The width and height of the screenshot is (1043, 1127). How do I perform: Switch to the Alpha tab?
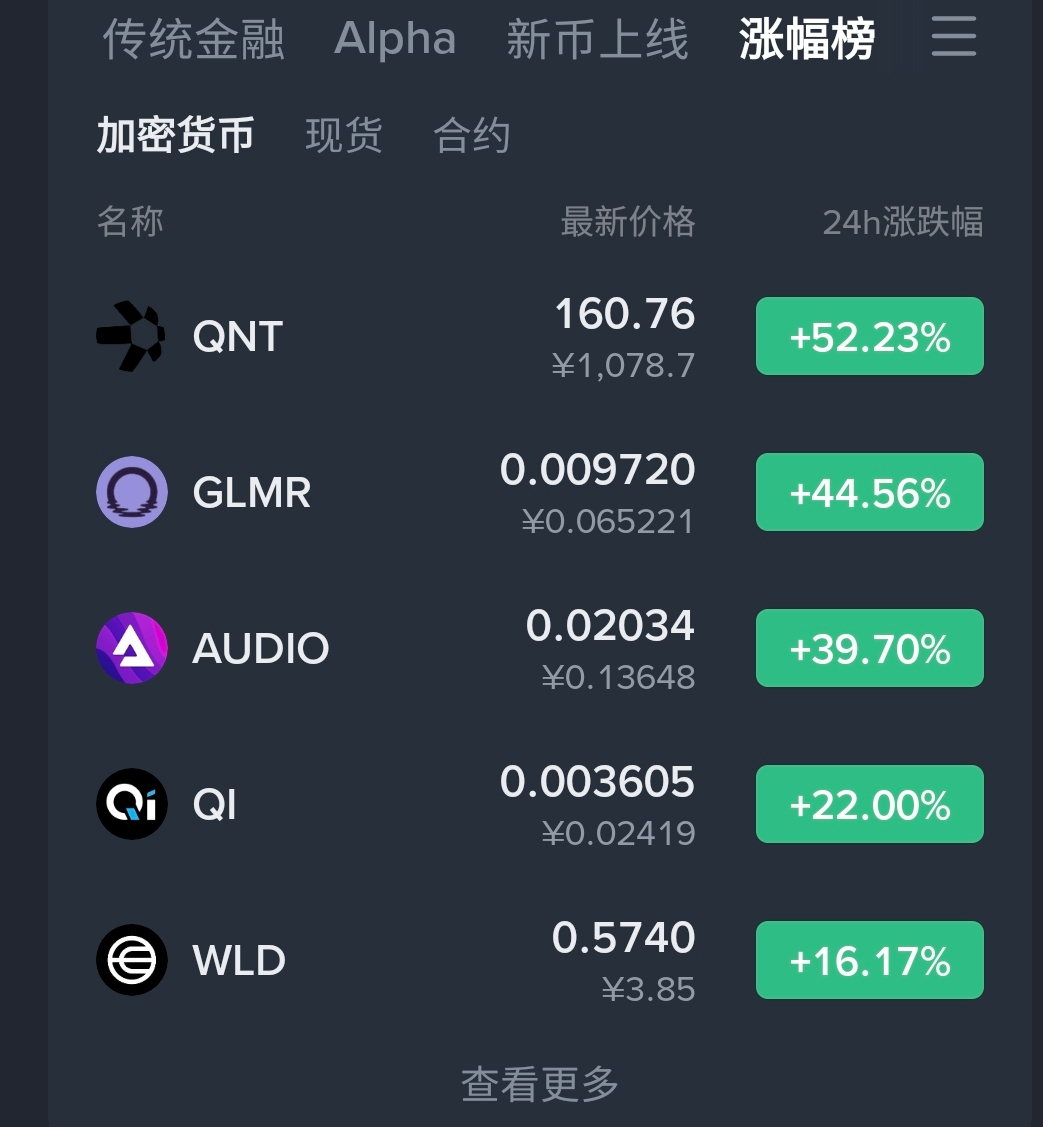(395, 39)
